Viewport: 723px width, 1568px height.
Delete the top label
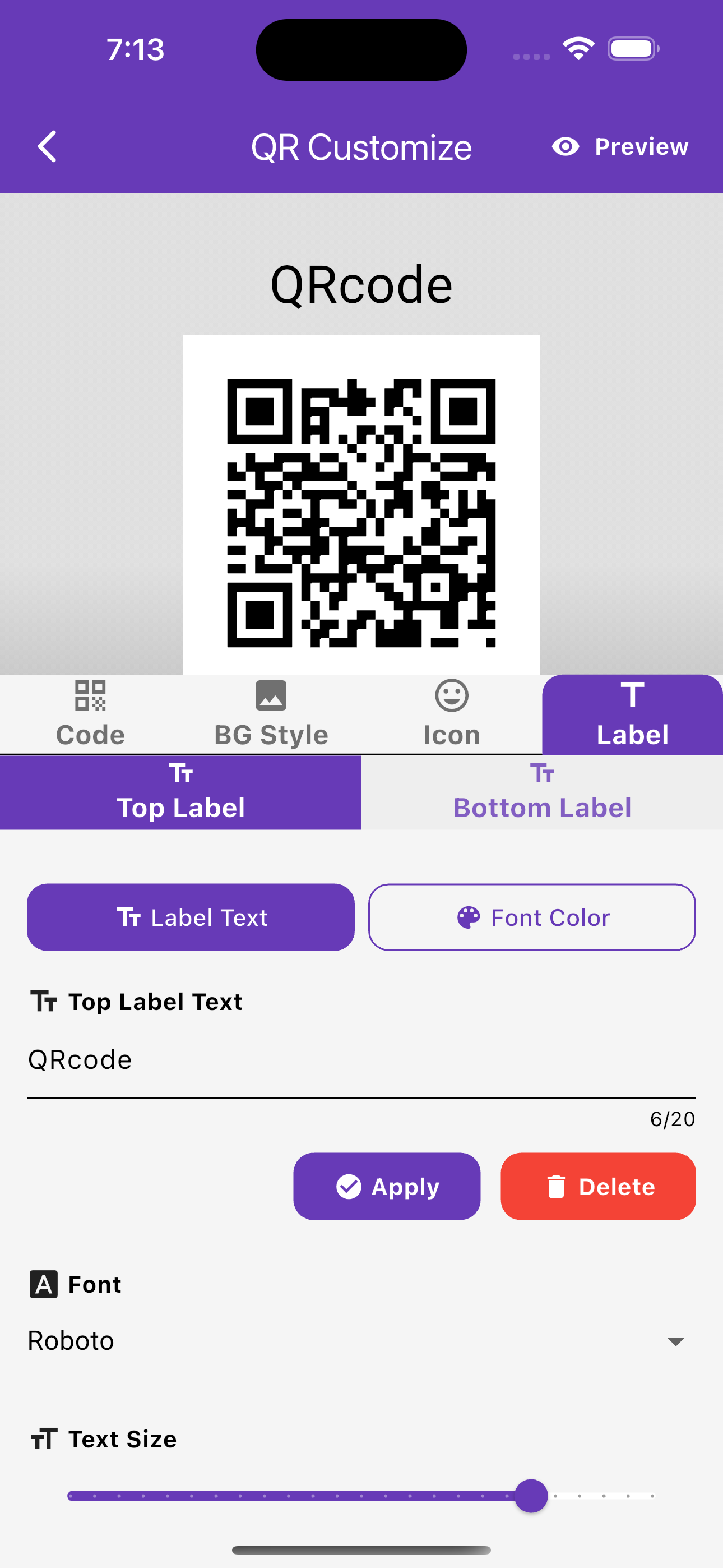click(x=597, y=1186)
